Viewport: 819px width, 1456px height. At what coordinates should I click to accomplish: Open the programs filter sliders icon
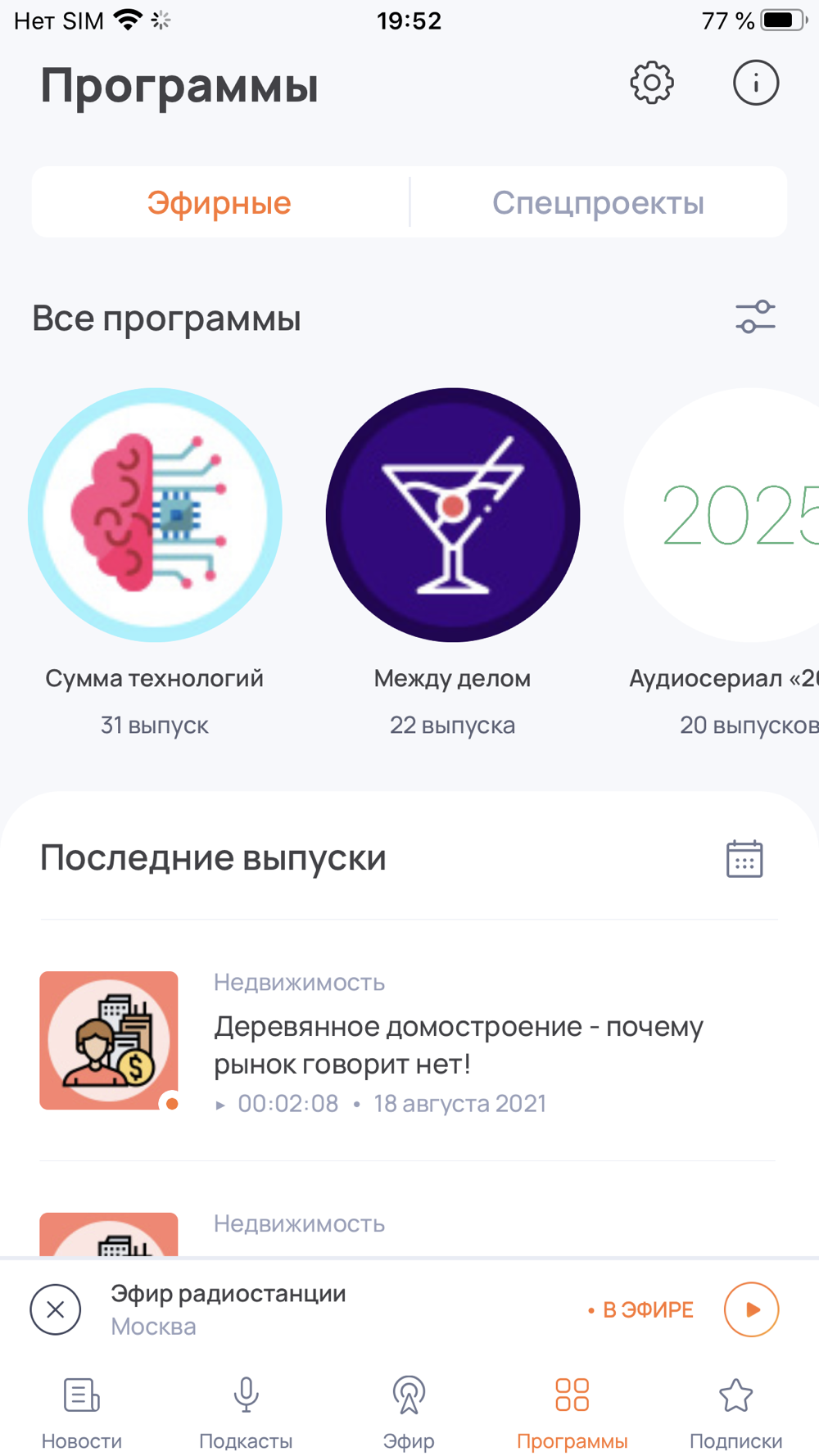(x=755, y=317)
